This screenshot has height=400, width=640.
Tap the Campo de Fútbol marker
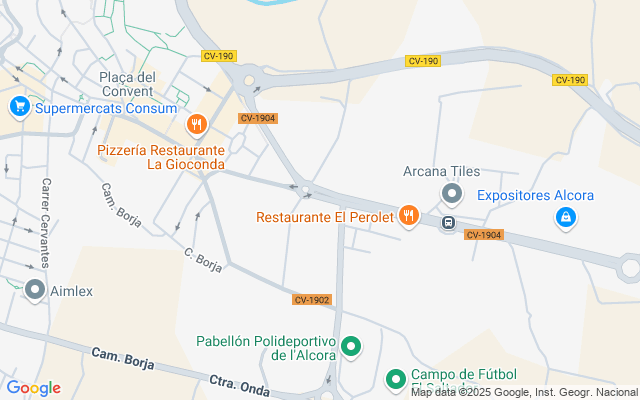pyautogui.click(x=397, y=379)
